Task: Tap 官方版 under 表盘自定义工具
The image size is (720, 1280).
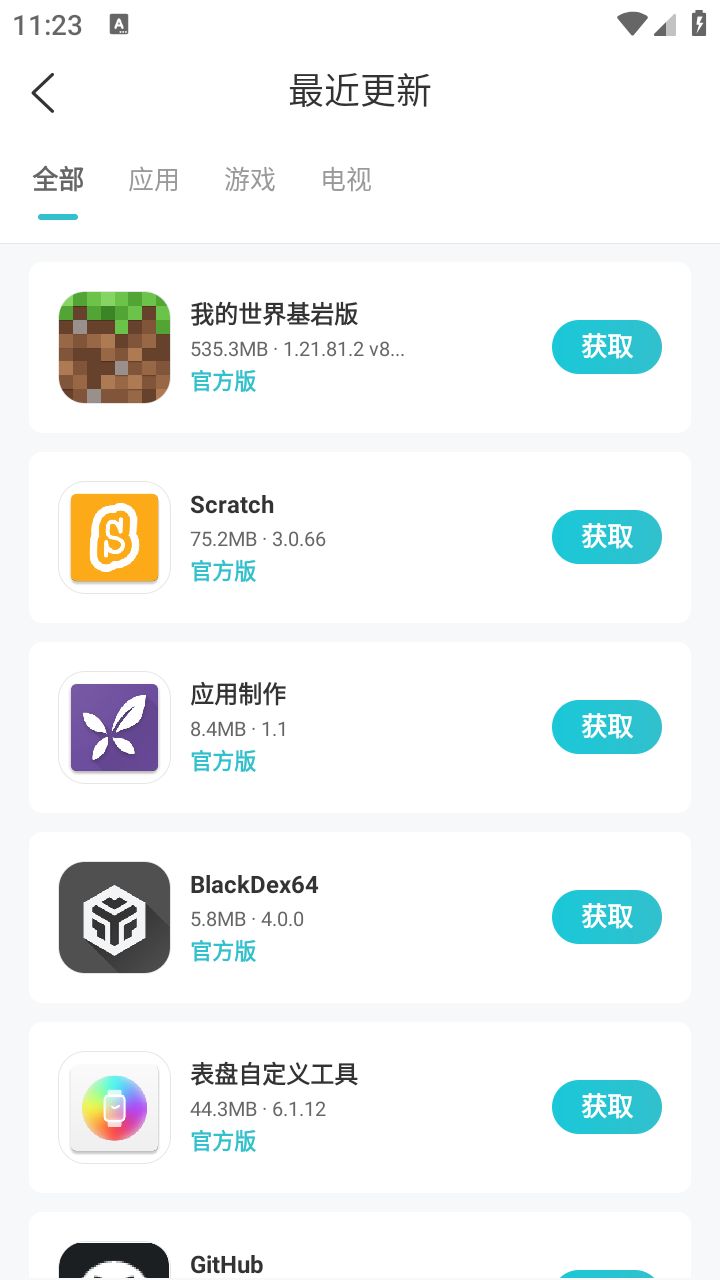Action: point(223,1141)
